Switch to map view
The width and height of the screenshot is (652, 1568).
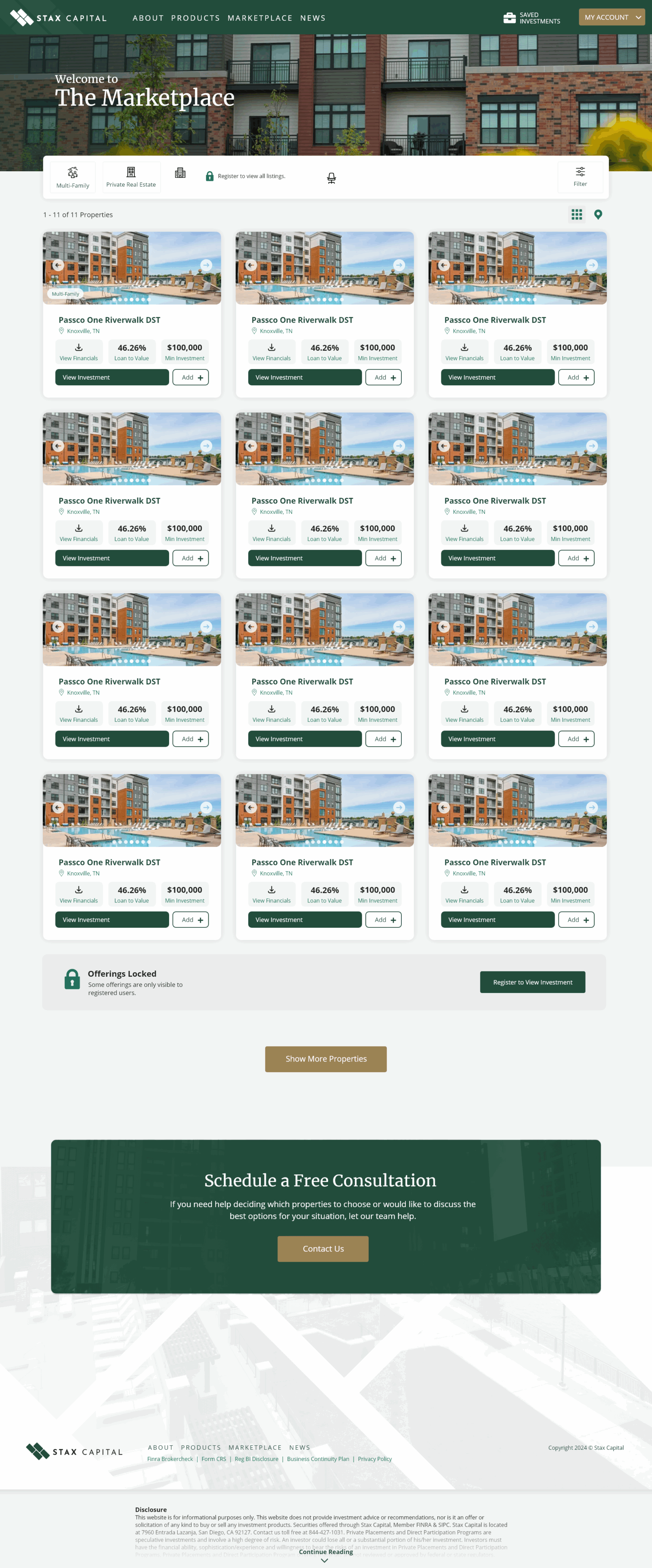598,214
